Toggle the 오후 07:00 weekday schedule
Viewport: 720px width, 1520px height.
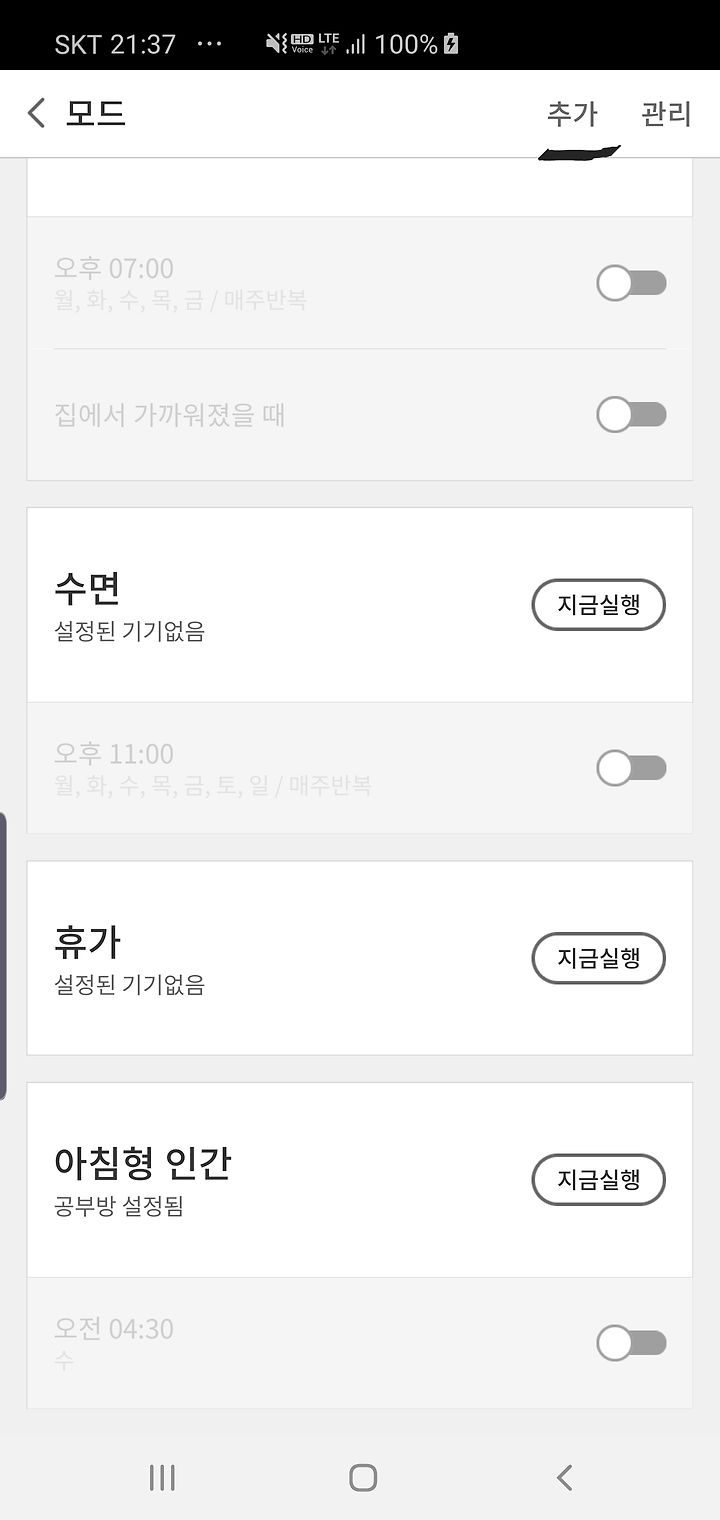631,283
